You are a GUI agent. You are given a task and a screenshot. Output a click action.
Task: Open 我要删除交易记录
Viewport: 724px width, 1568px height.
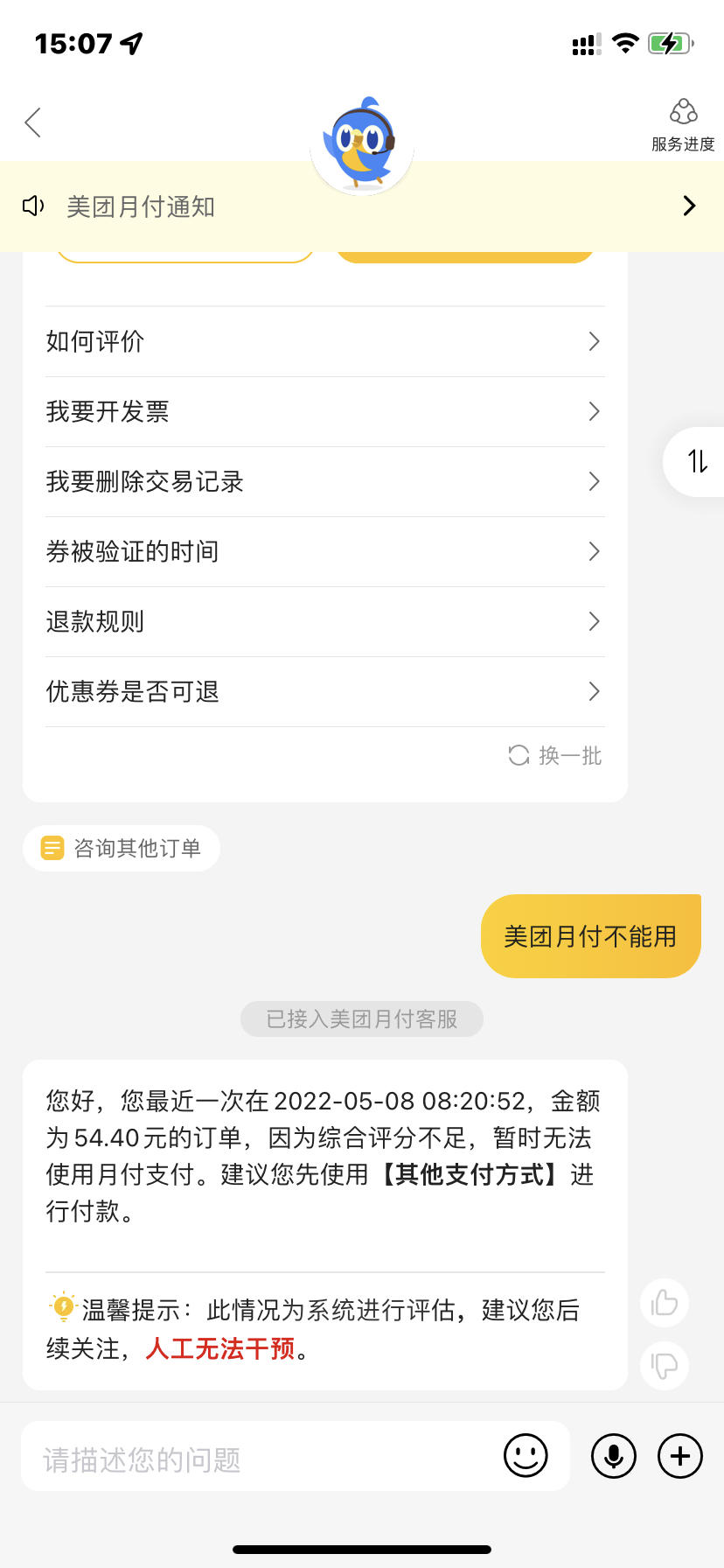324,481
